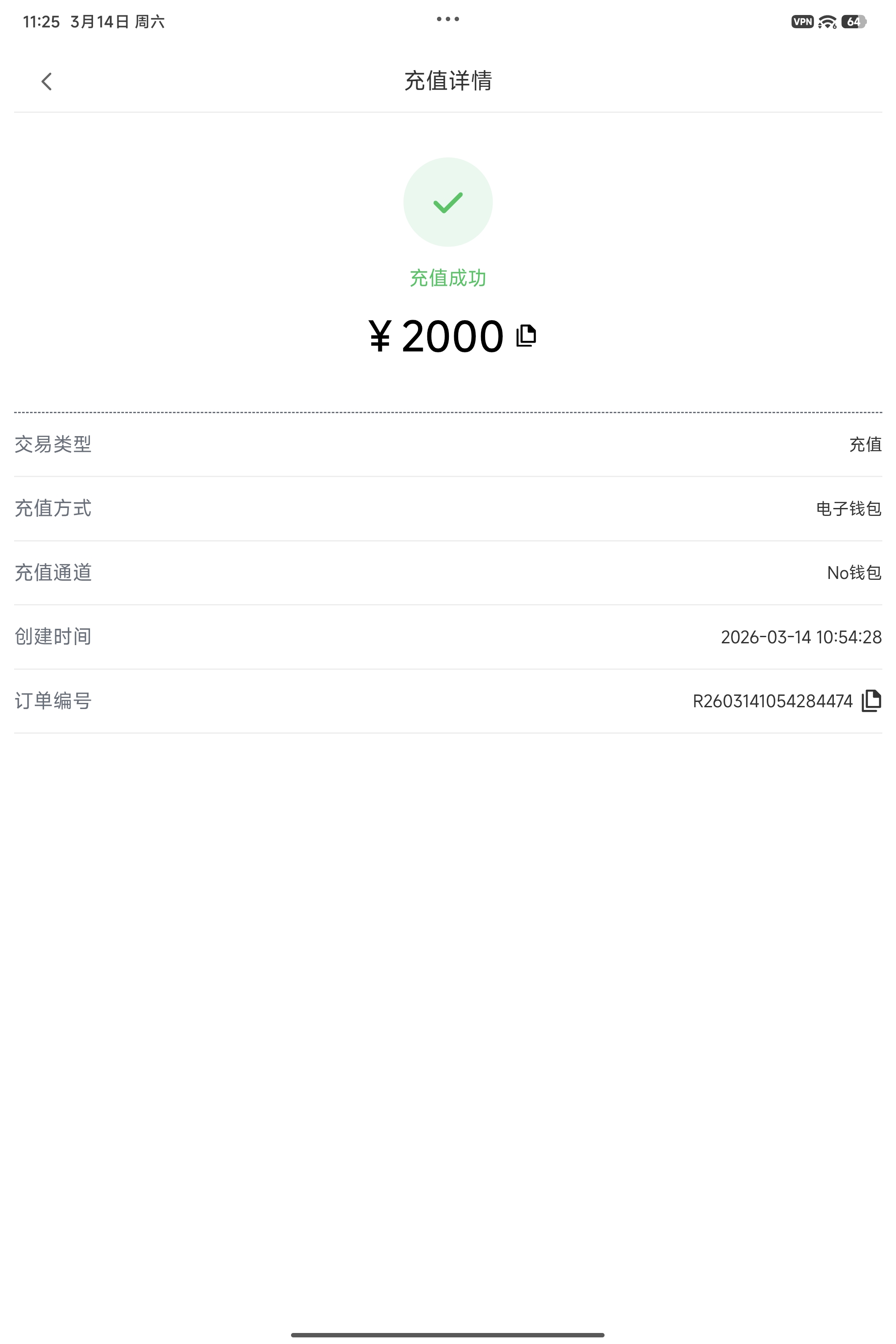Tap the ¥2000 amount text
Screen dimensions: 896x1344
point(434,336)
